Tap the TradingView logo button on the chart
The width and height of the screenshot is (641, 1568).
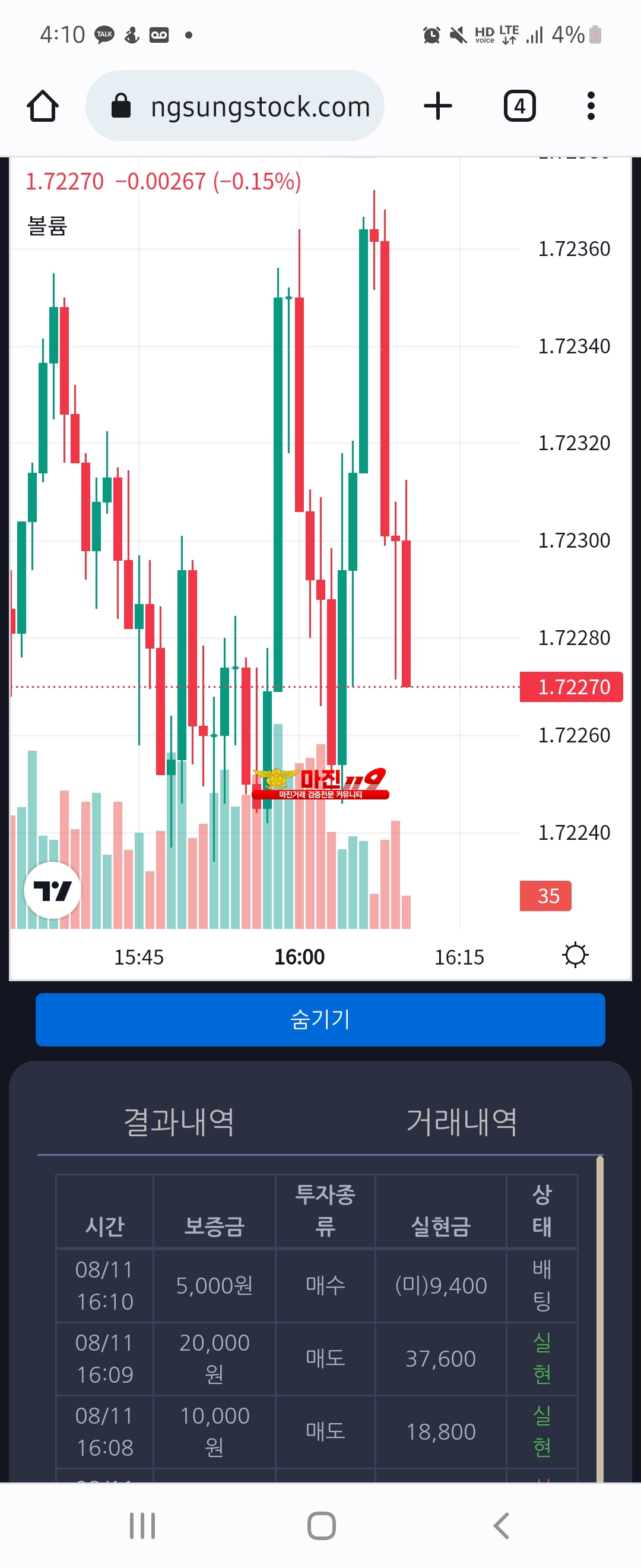[52, 890]
